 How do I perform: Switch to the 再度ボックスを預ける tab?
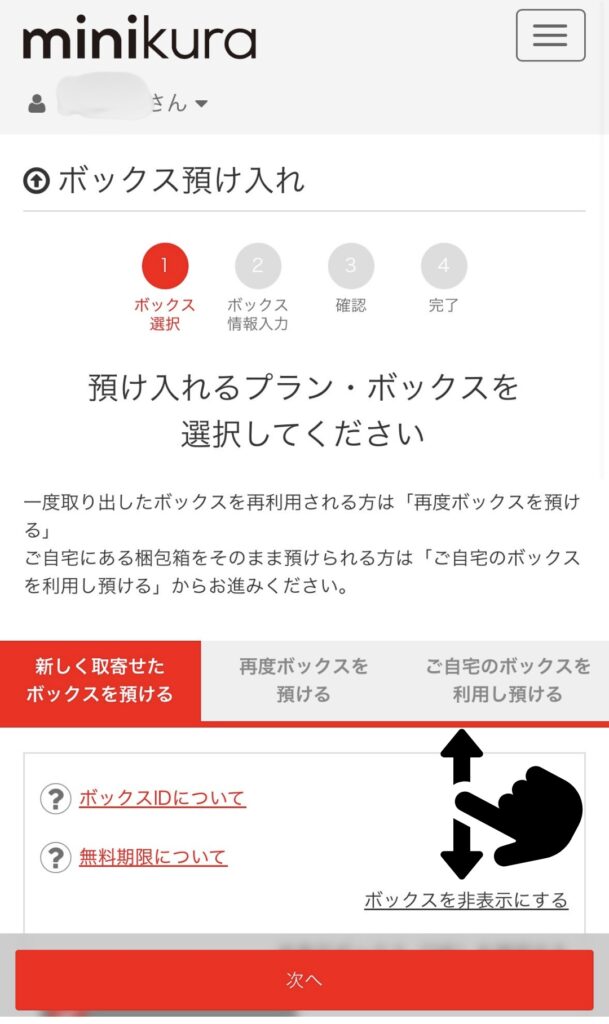click(x=304, y=680)
